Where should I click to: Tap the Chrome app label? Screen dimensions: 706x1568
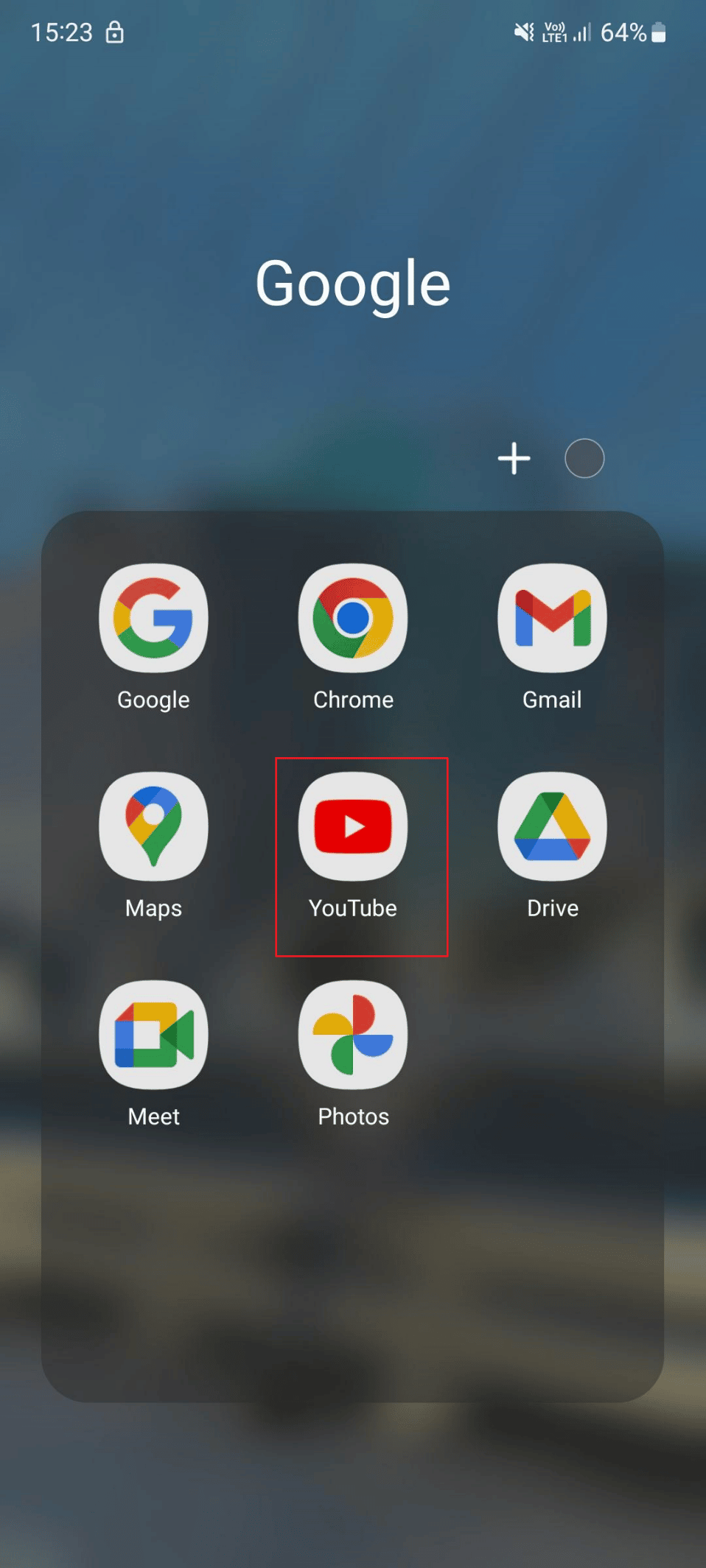[352, 700]
